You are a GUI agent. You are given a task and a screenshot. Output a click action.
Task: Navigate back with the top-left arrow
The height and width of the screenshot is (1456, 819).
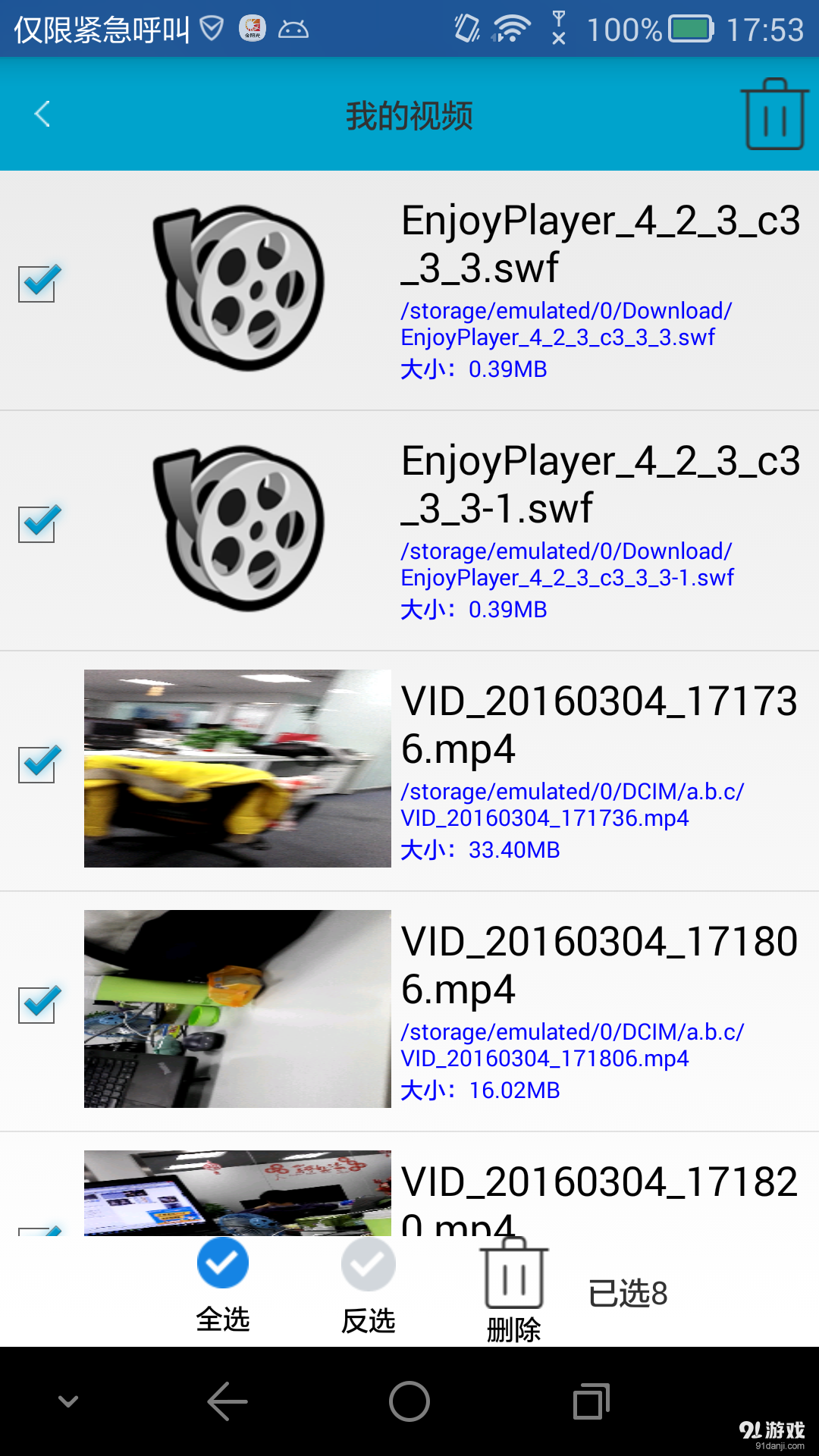tap(42, 114)
